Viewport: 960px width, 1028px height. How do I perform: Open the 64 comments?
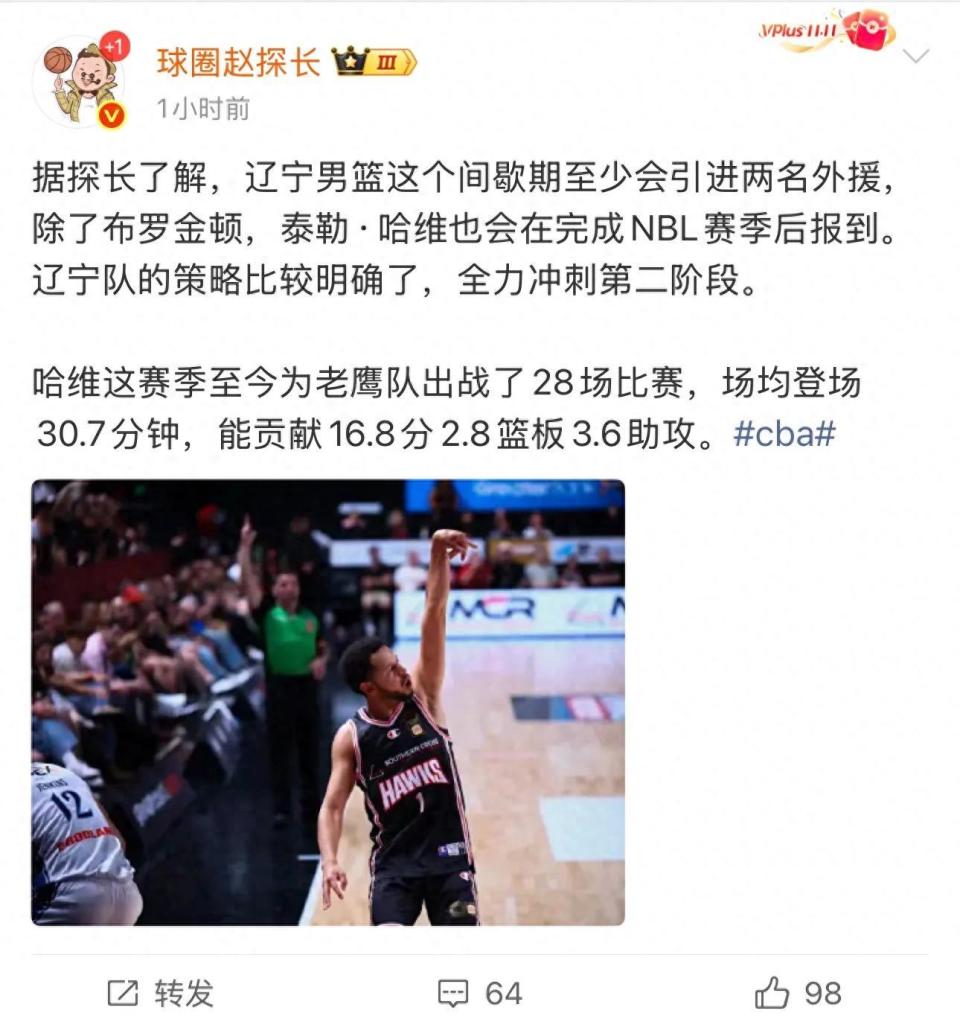pyautogui.click(x=480, y=993)
